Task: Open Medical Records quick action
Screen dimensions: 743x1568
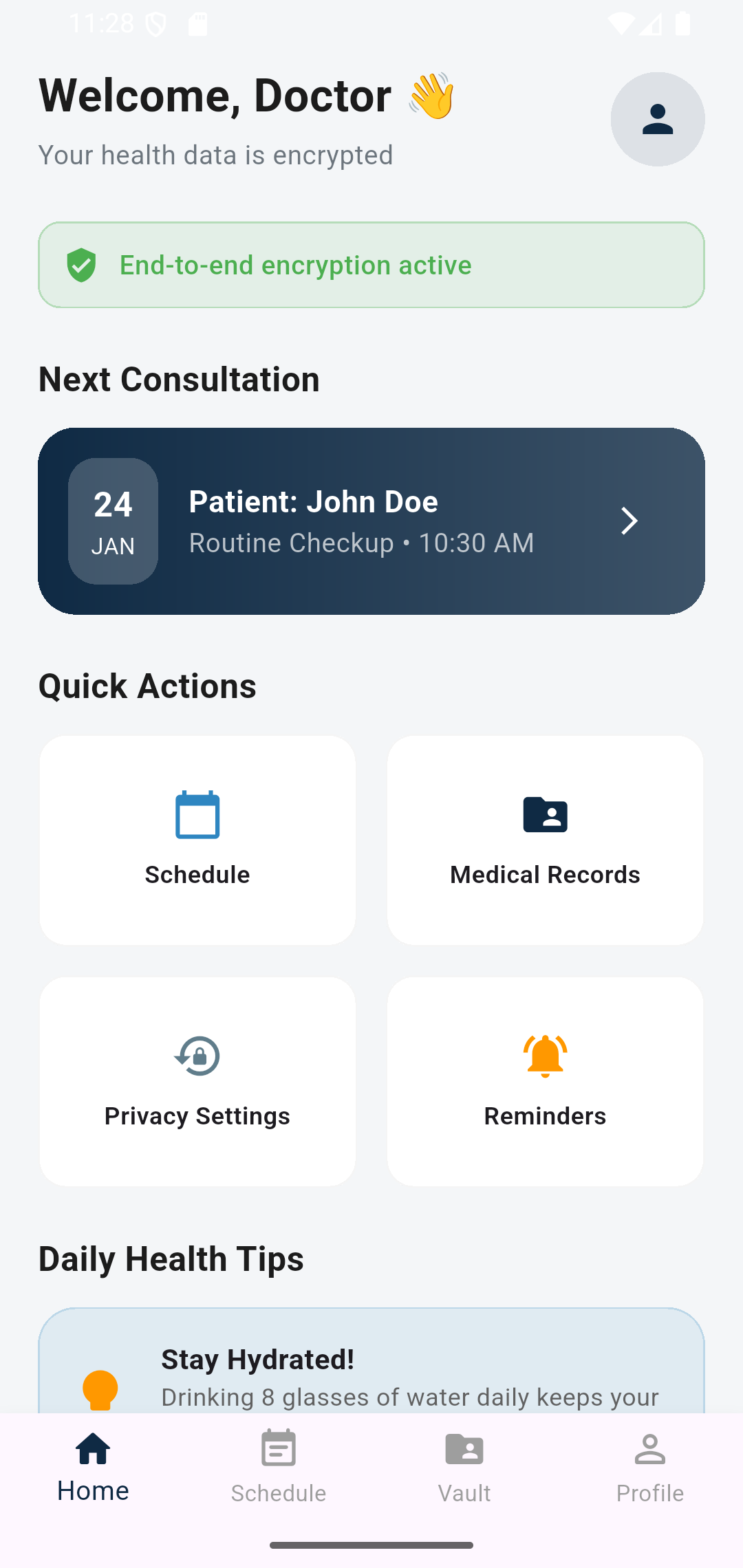Action: tap(545, 840)
